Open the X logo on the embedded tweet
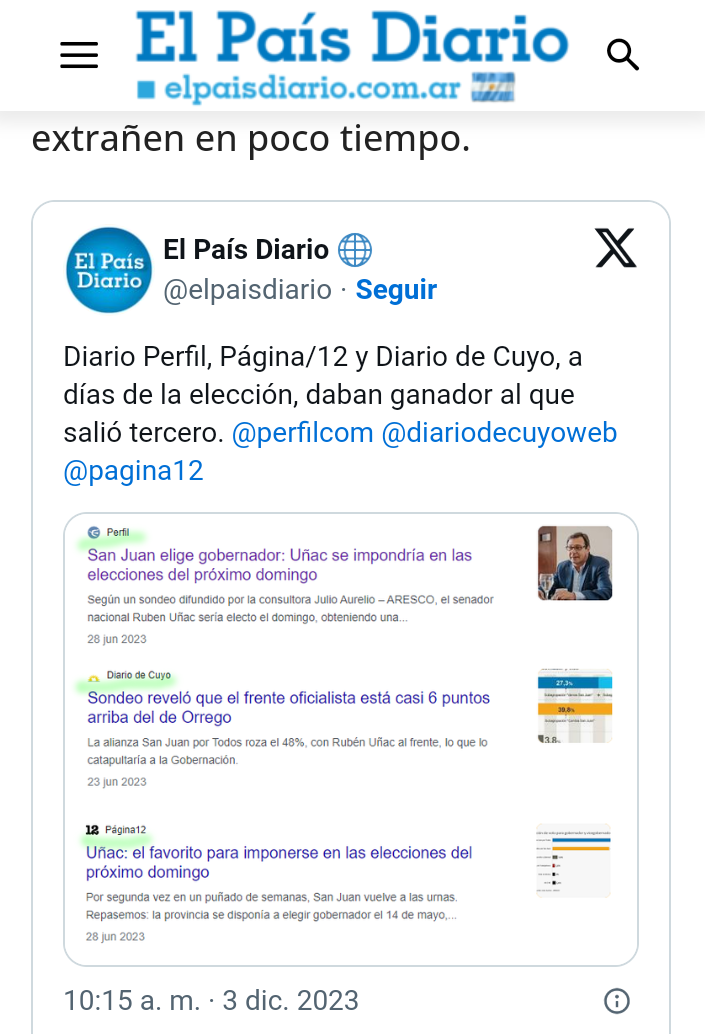706x1034 pixels. pyautogui.click(x=616, y=247)
